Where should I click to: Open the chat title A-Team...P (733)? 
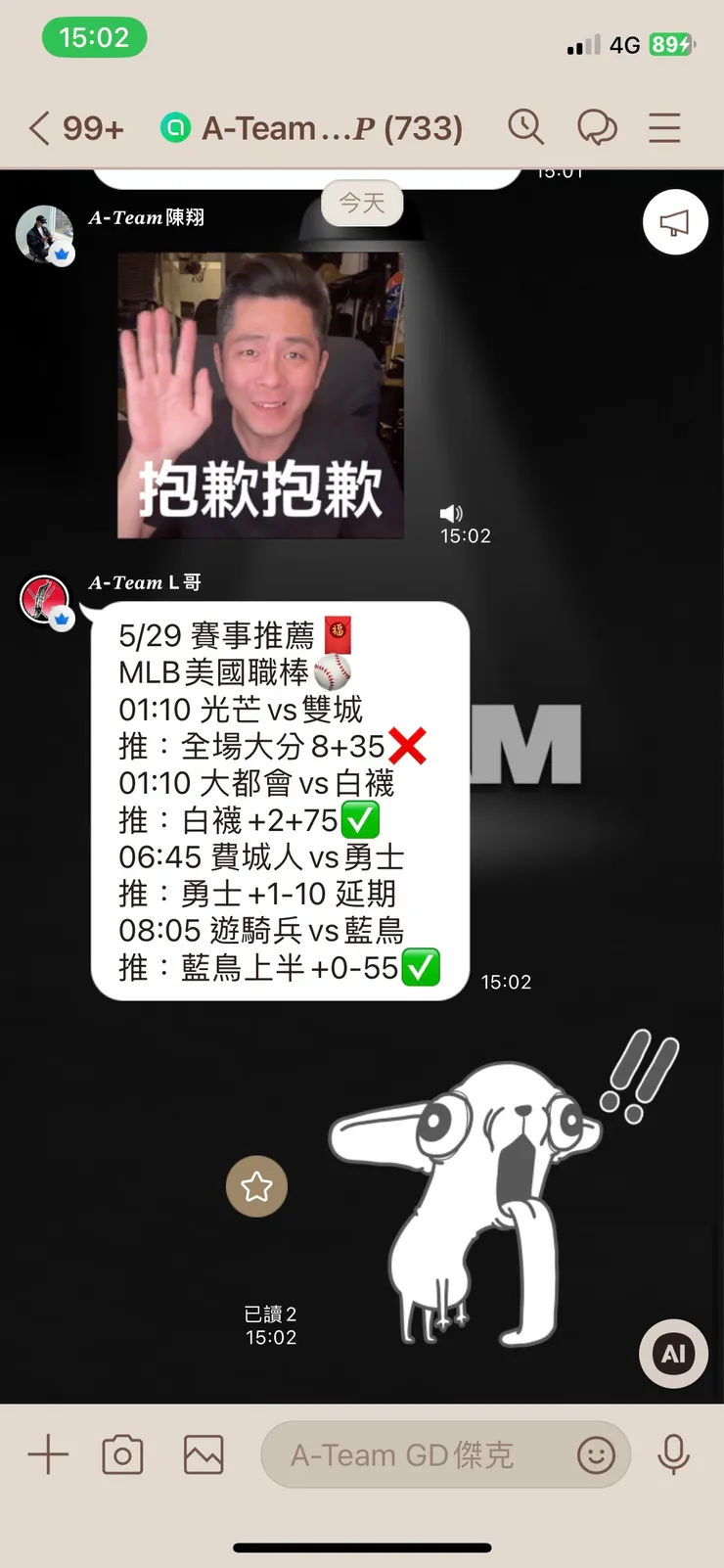[x=333, y=127]
